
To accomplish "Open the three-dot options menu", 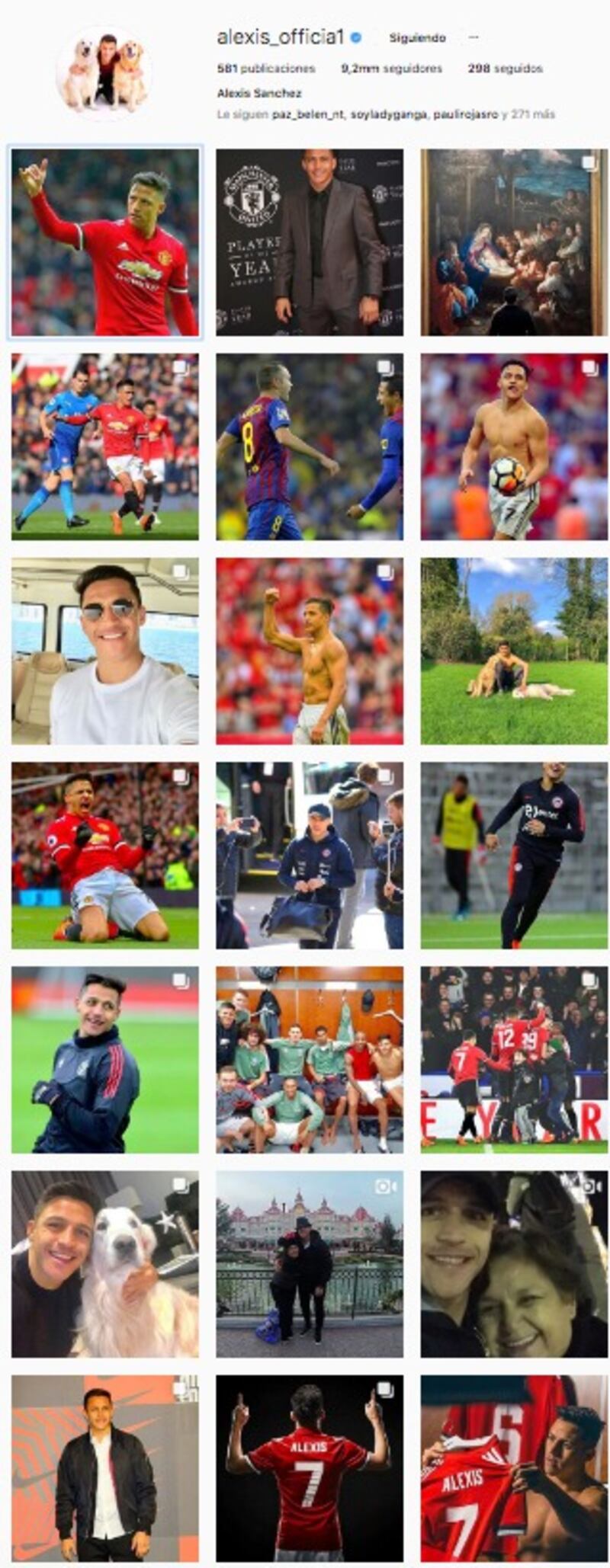I will tap(474, 37).
